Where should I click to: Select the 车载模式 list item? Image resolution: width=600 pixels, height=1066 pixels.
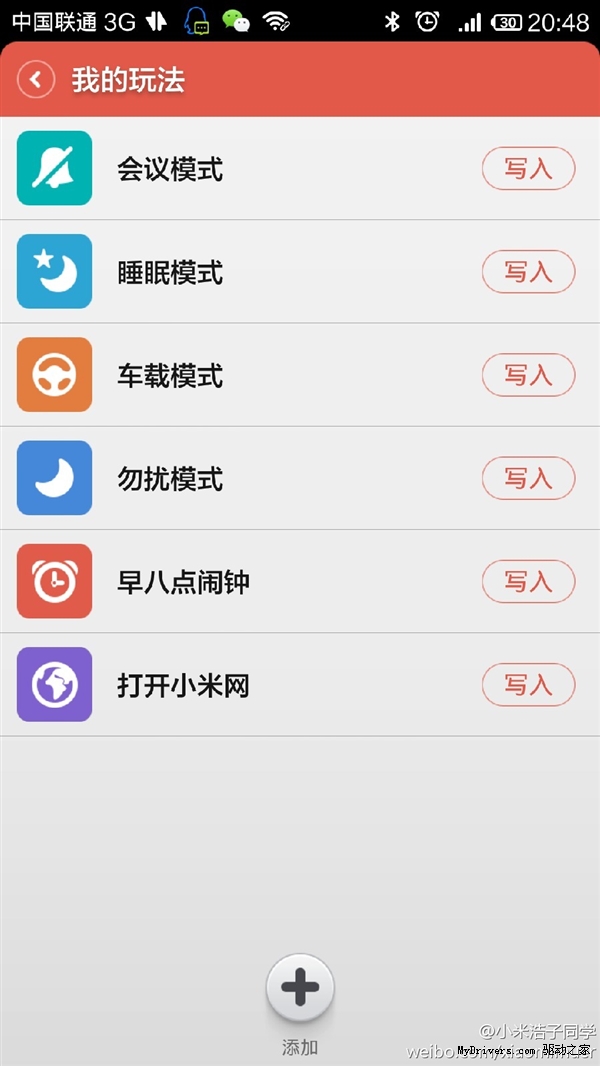click(x=300, y=375)
